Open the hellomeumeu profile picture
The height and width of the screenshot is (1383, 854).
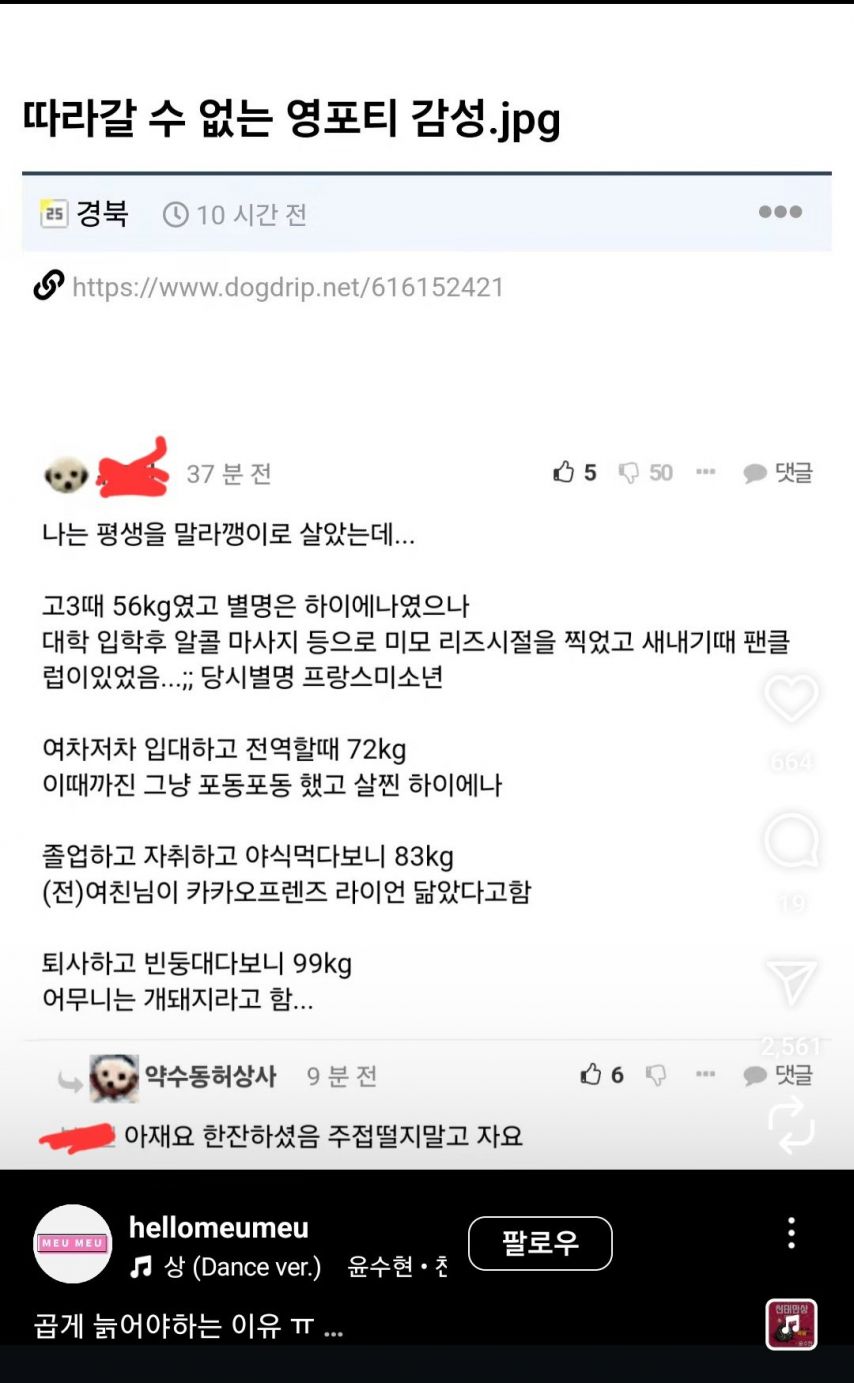[x=73, y=1243]
